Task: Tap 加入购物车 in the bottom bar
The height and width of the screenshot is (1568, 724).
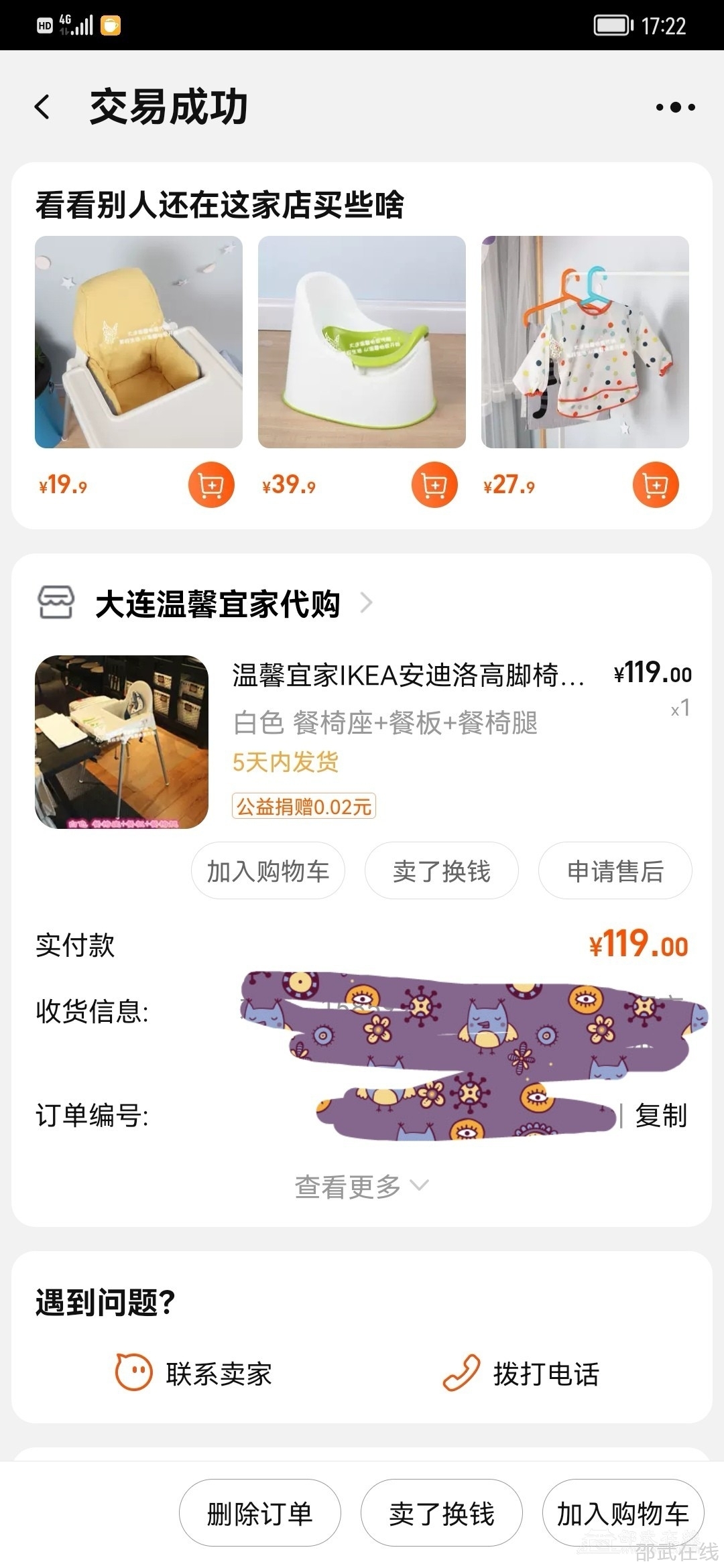Action: [623, 1514]
